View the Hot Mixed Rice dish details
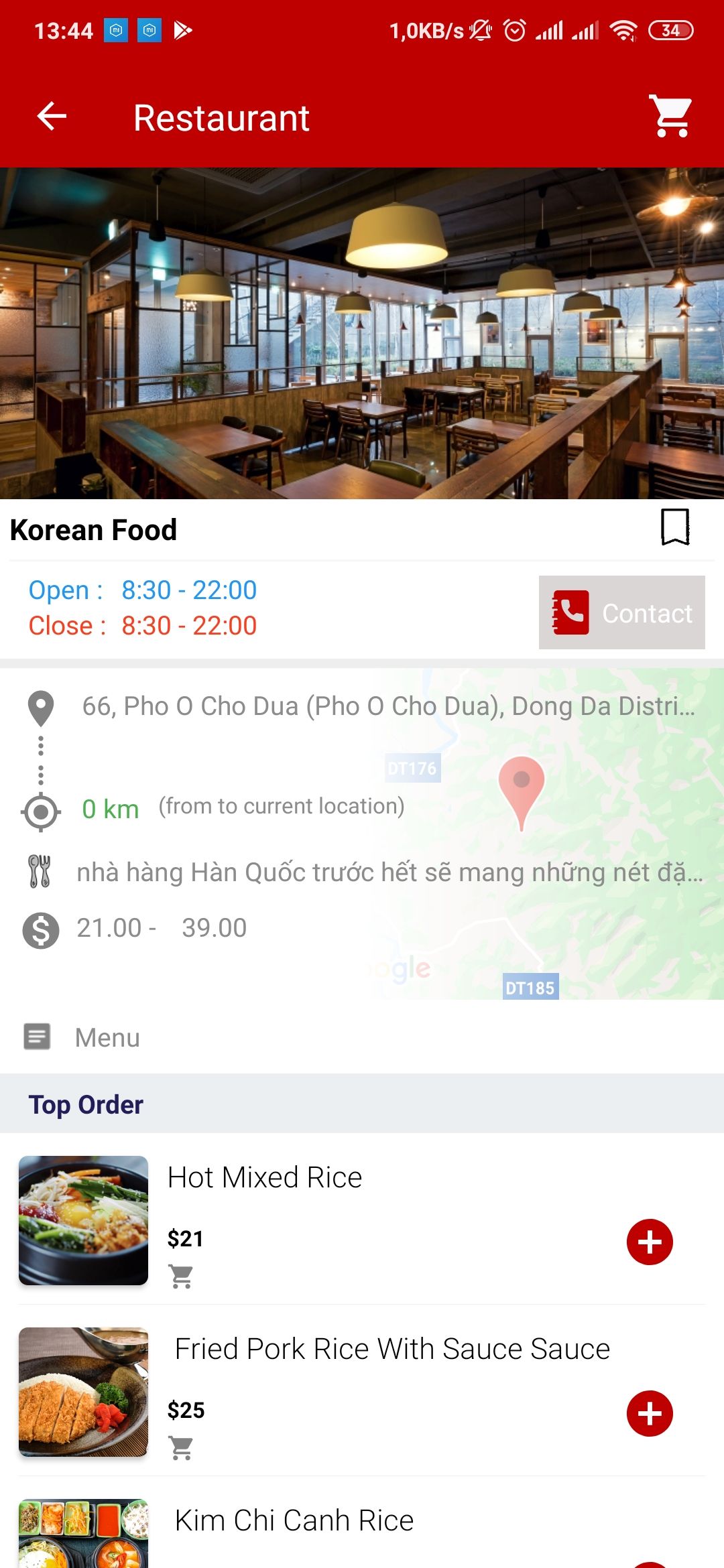 tap(265, 1177)
